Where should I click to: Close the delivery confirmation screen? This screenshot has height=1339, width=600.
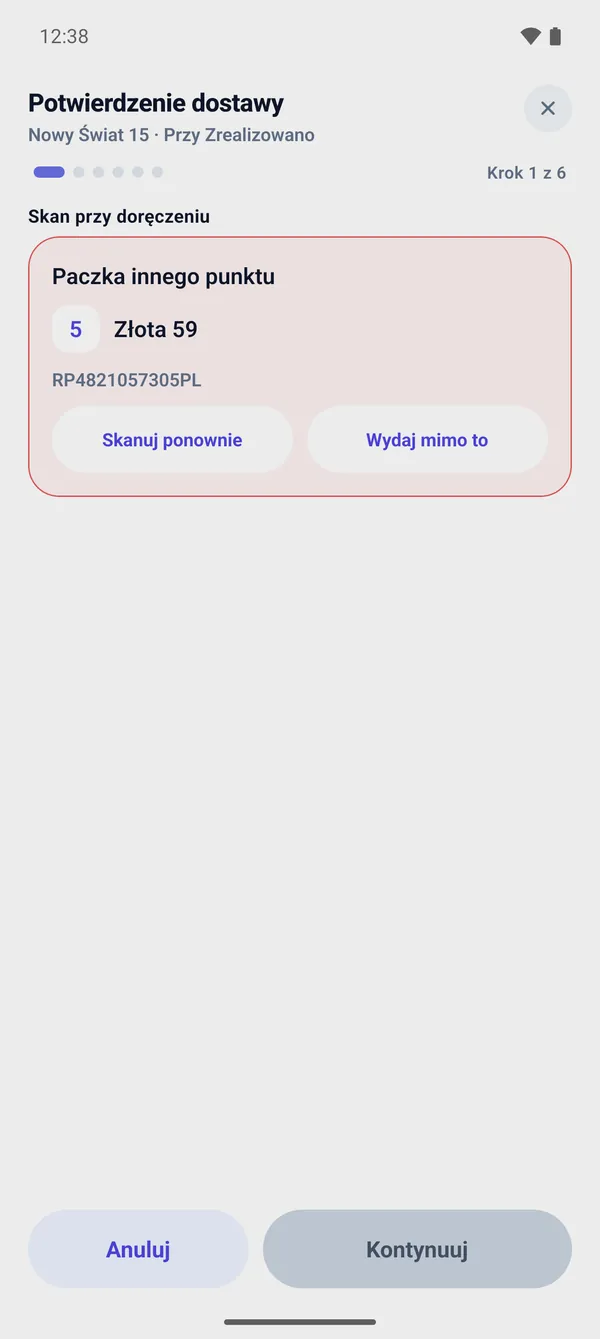point(548,108)
